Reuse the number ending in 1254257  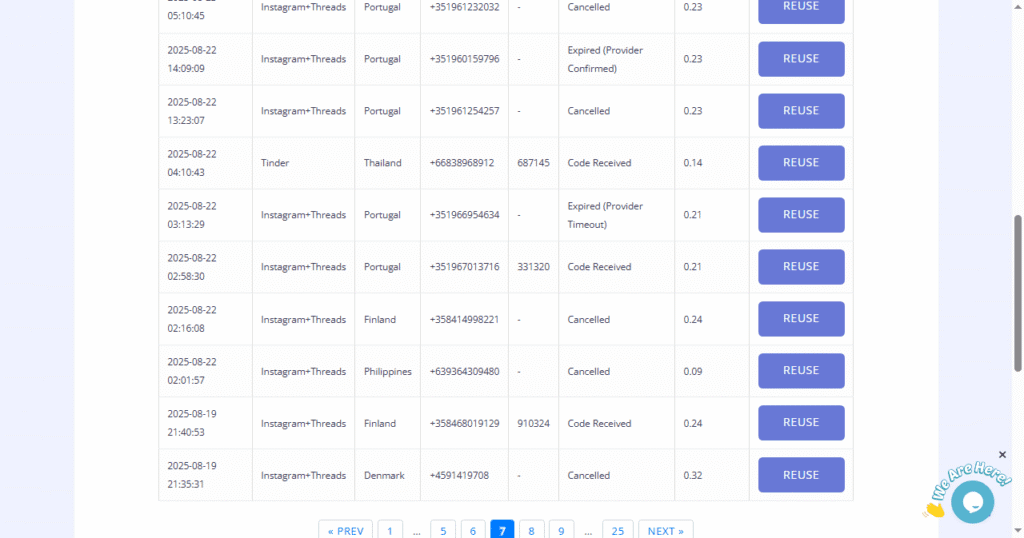pos(801,111)
